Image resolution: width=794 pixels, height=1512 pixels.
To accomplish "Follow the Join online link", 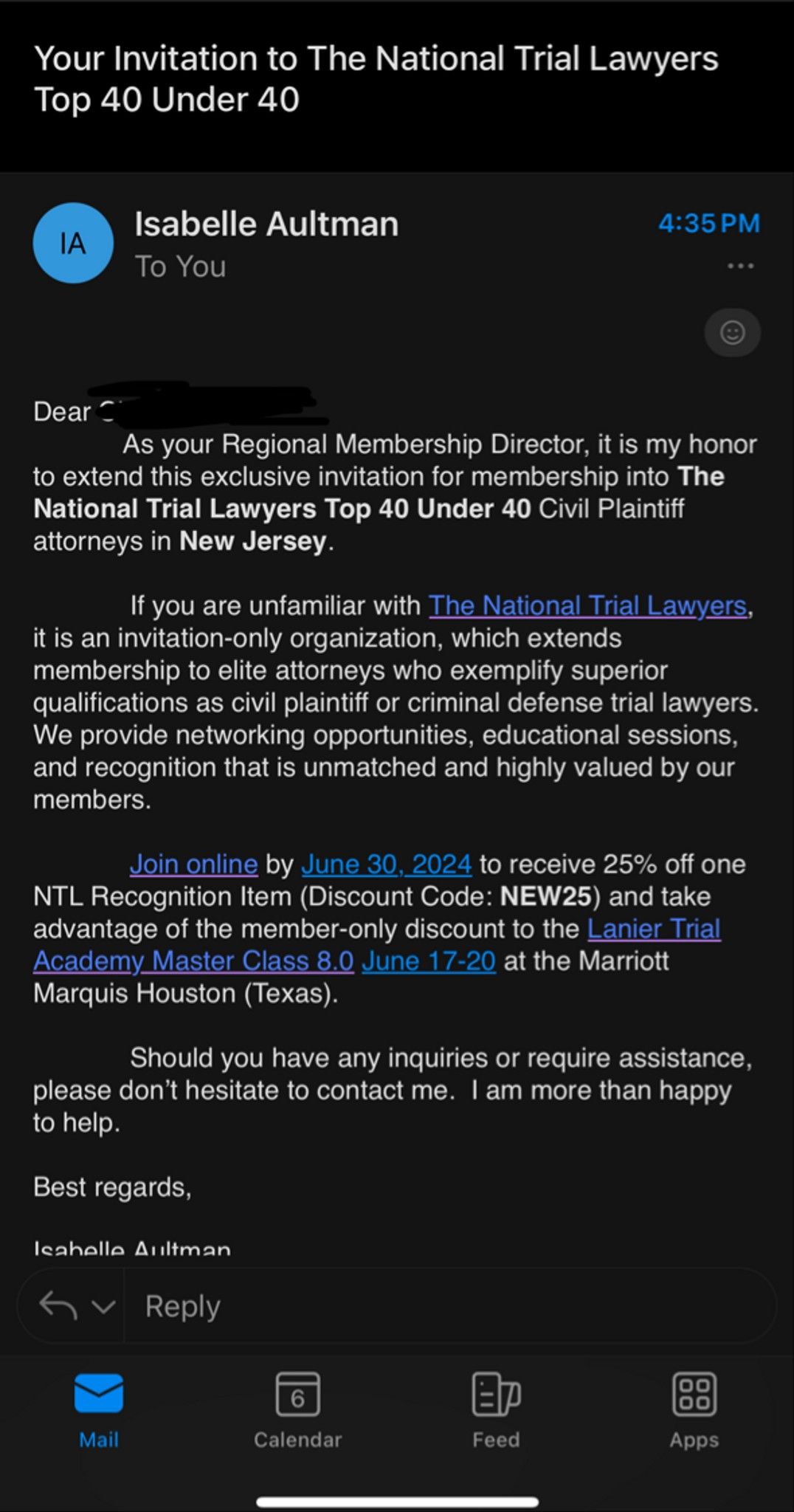I will [x=193, y=864].
